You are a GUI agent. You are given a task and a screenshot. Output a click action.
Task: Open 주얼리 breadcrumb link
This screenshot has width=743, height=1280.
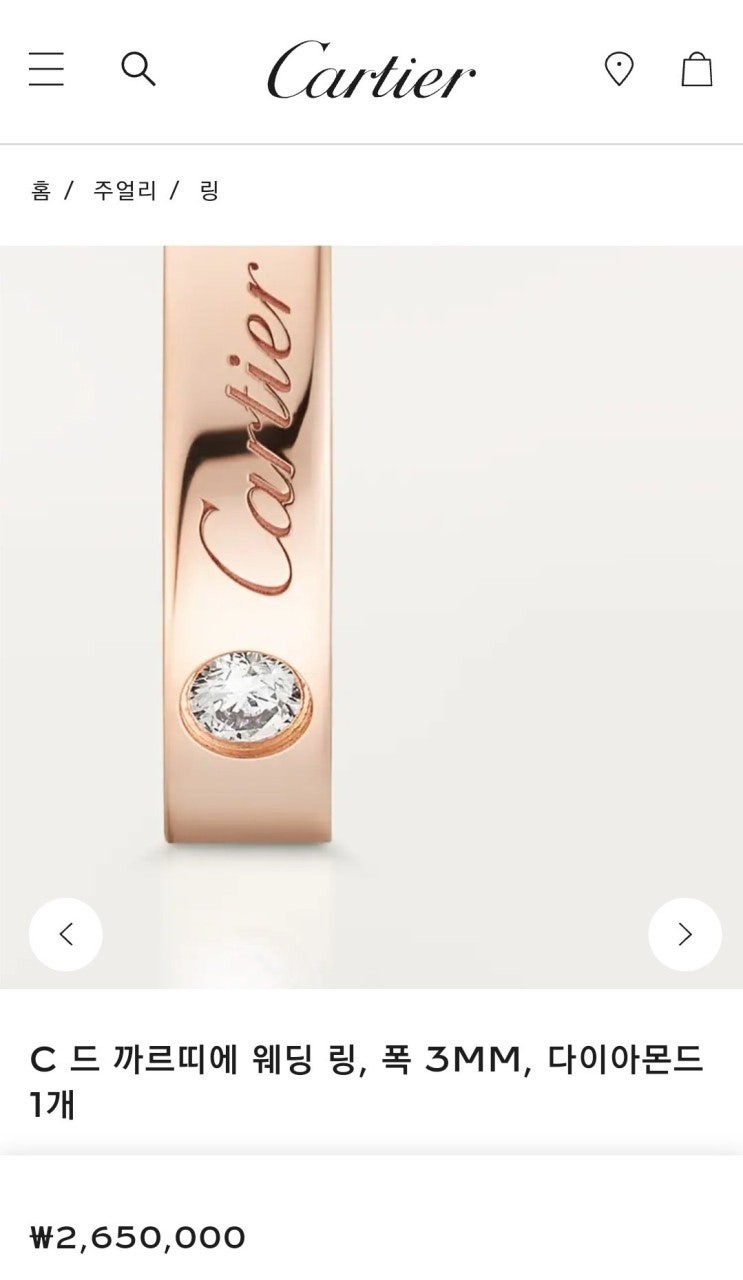tap(125, 190)
